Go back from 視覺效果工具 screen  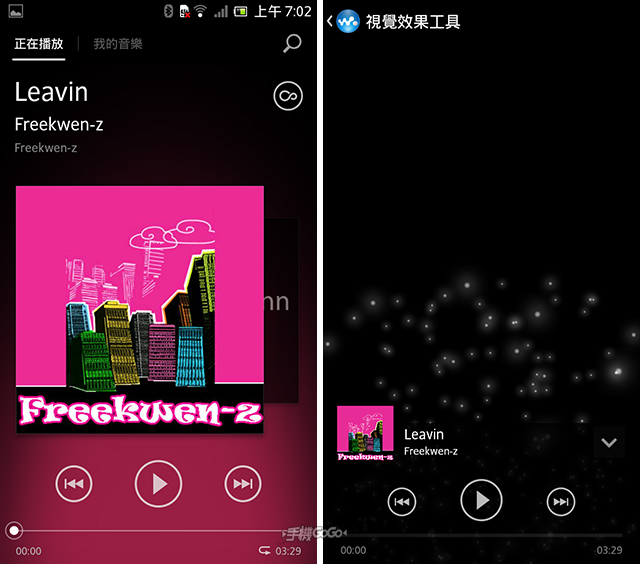pyautogui.click(x=331, y=21)
